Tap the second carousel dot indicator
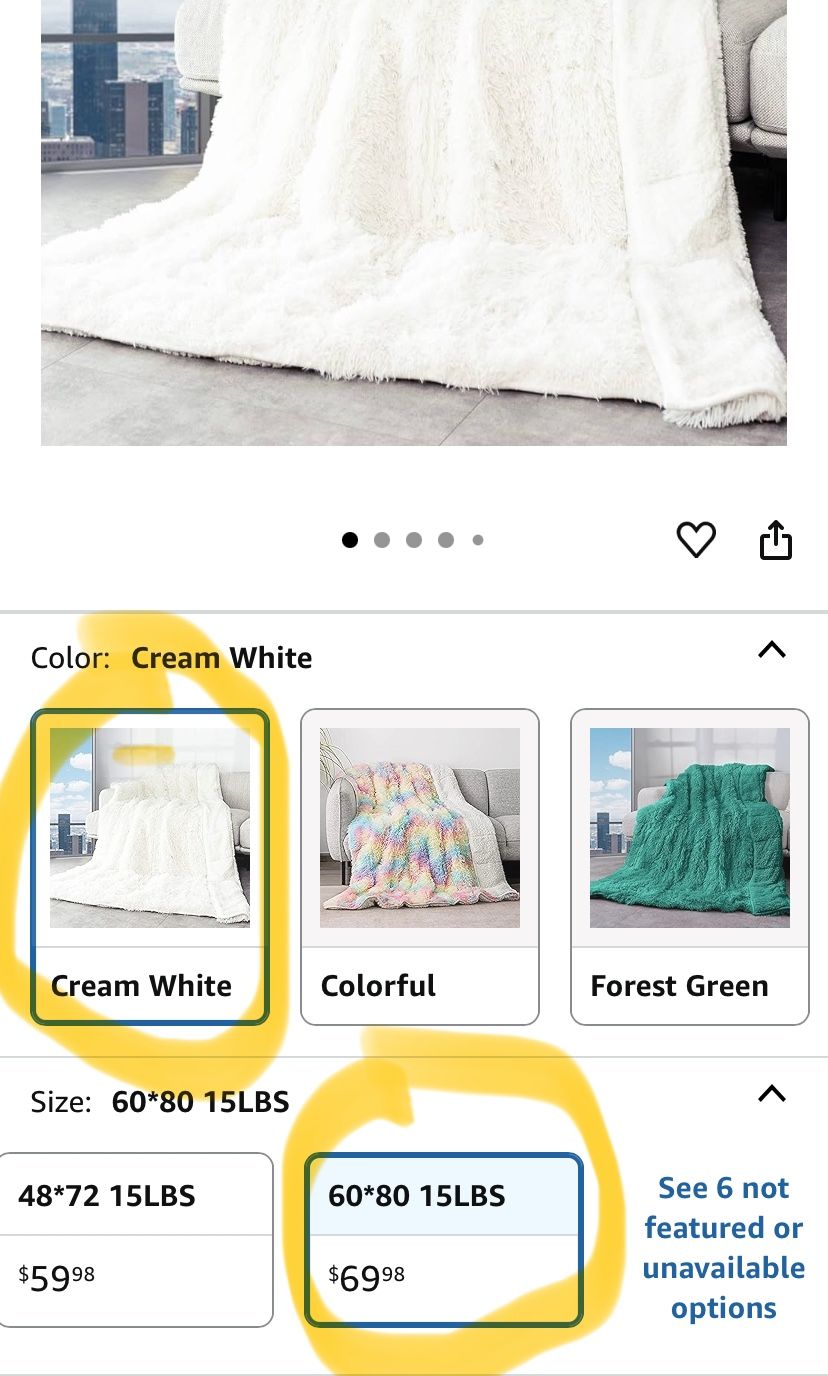Viewport: 828px width, 1376px height. [x=382, y=539]
